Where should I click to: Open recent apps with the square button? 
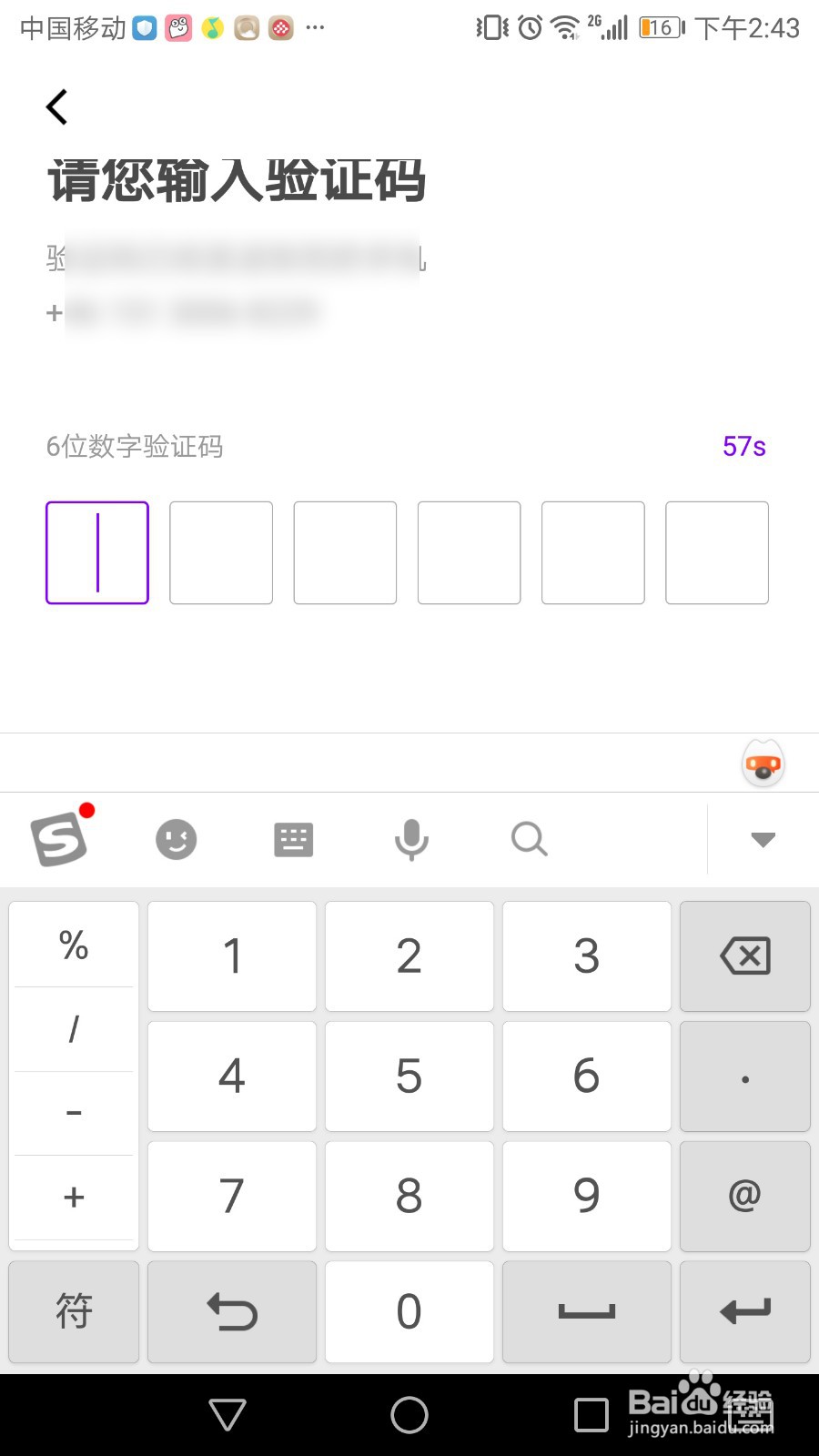tap(591, 1415)
